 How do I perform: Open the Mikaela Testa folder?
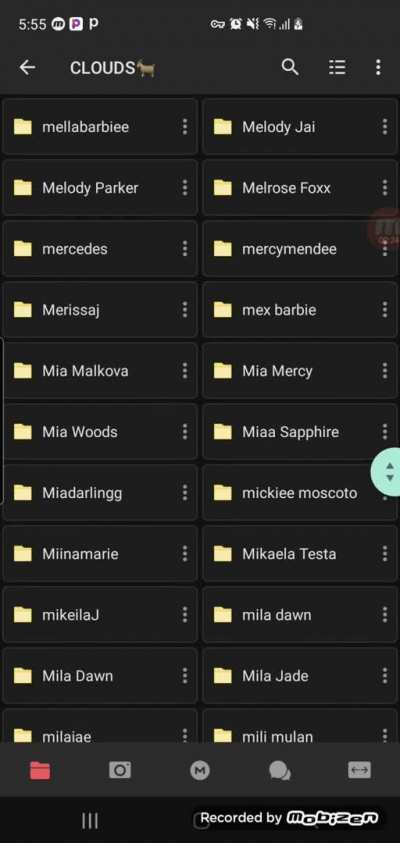click(x=300, y=554)
